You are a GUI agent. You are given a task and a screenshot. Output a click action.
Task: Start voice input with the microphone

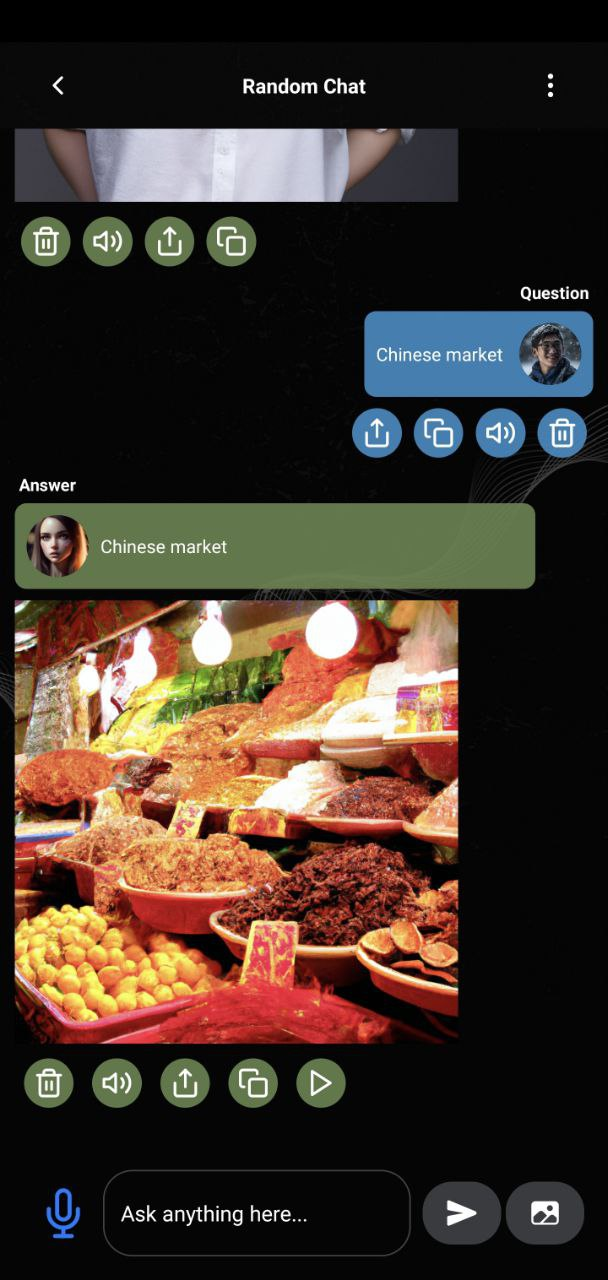[63, 1213]
